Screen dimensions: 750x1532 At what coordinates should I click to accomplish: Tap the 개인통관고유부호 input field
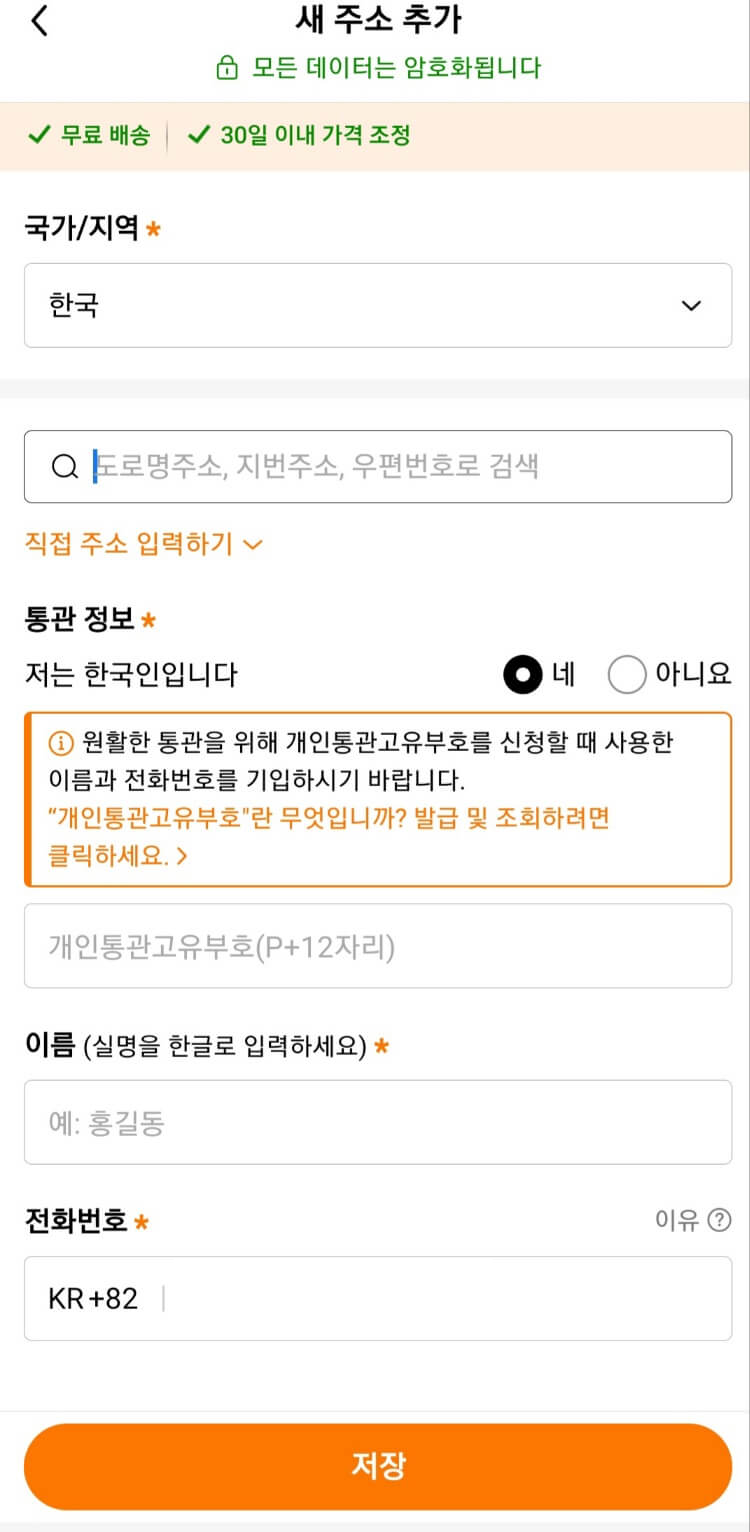click(x=377, y=946)
